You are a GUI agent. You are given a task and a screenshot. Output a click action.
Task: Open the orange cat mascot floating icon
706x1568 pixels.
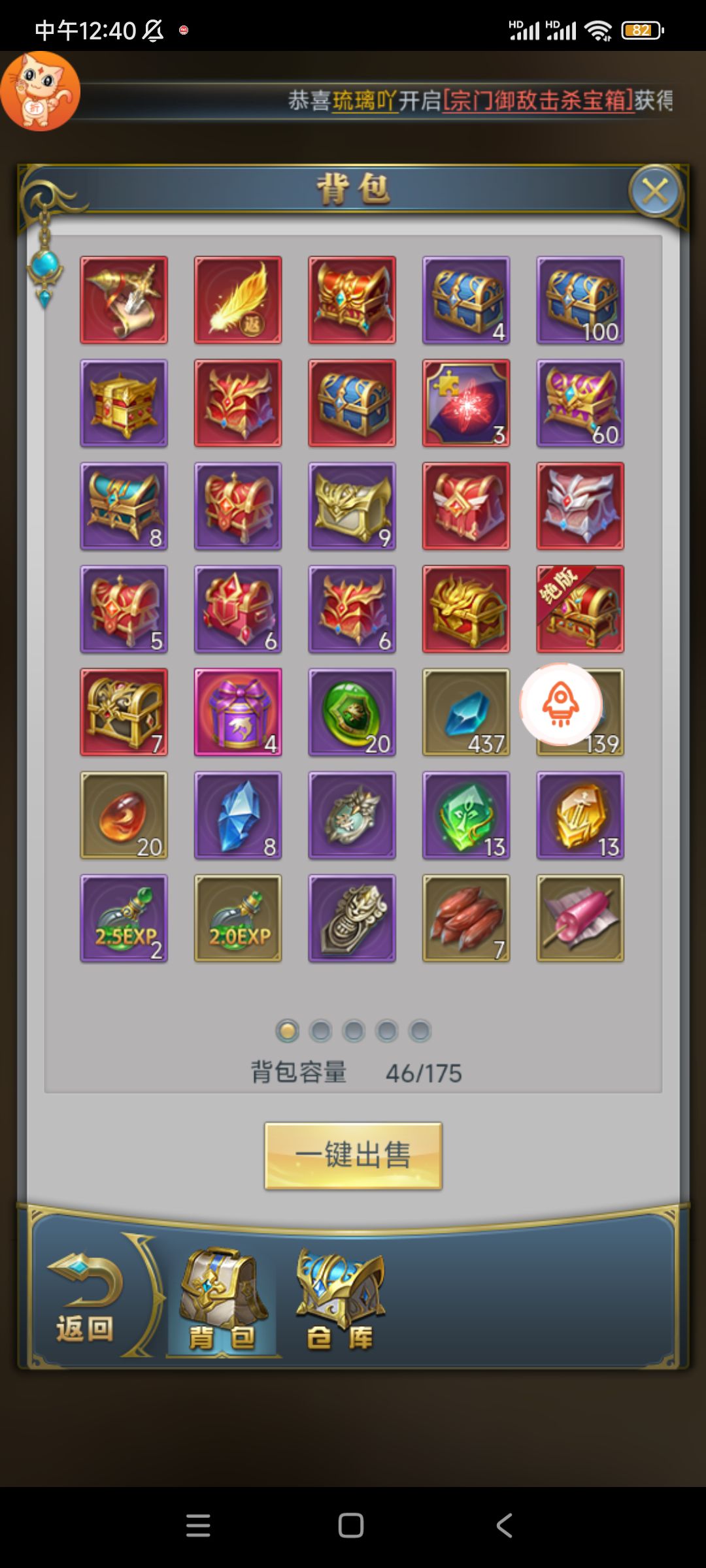(41, 91)
